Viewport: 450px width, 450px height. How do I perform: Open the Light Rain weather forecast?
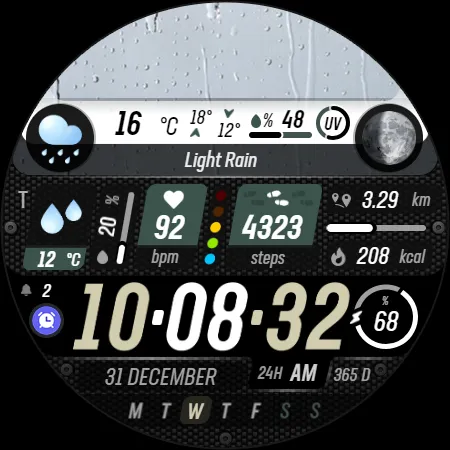221,160
